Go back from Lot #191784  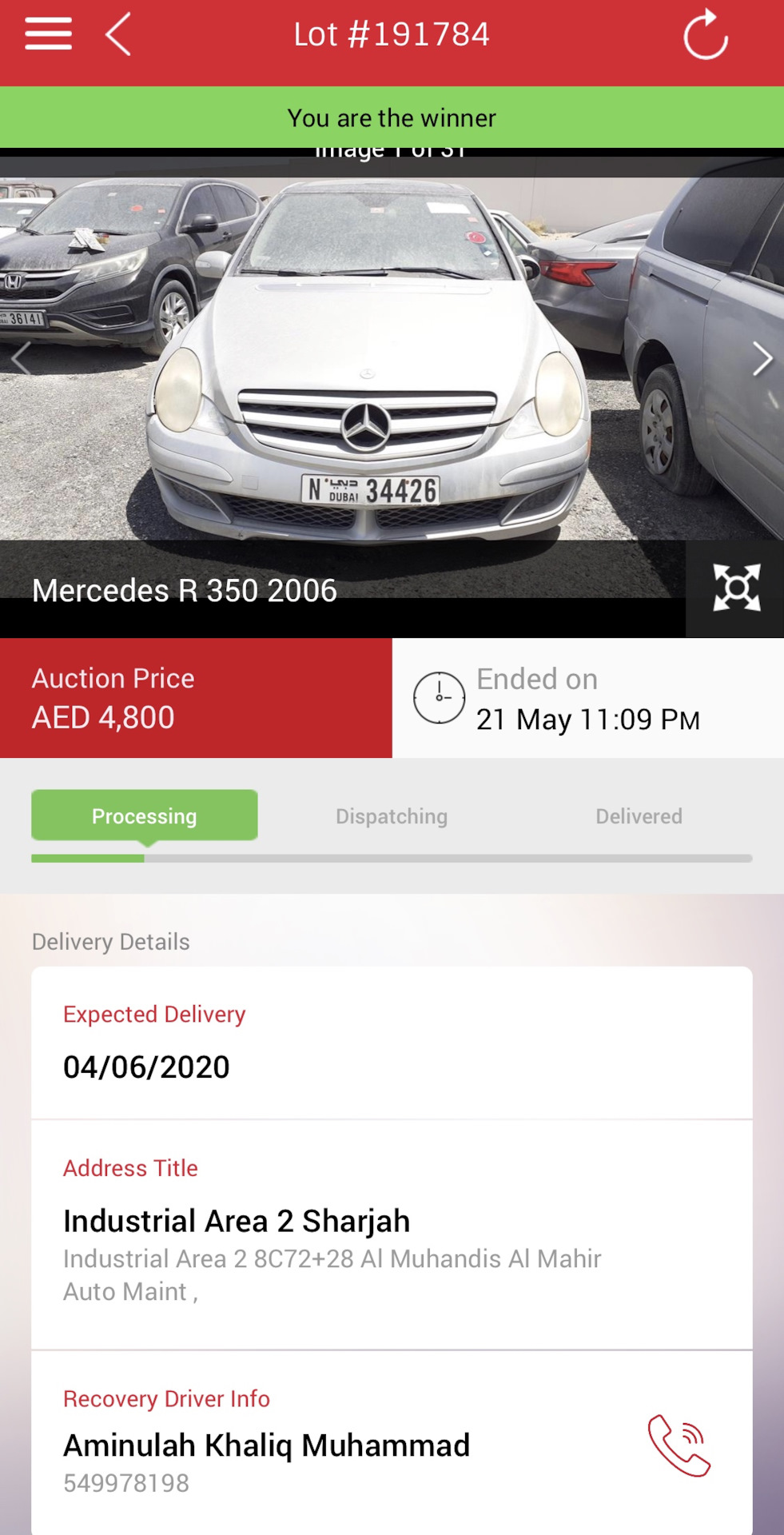click(118, 34)
